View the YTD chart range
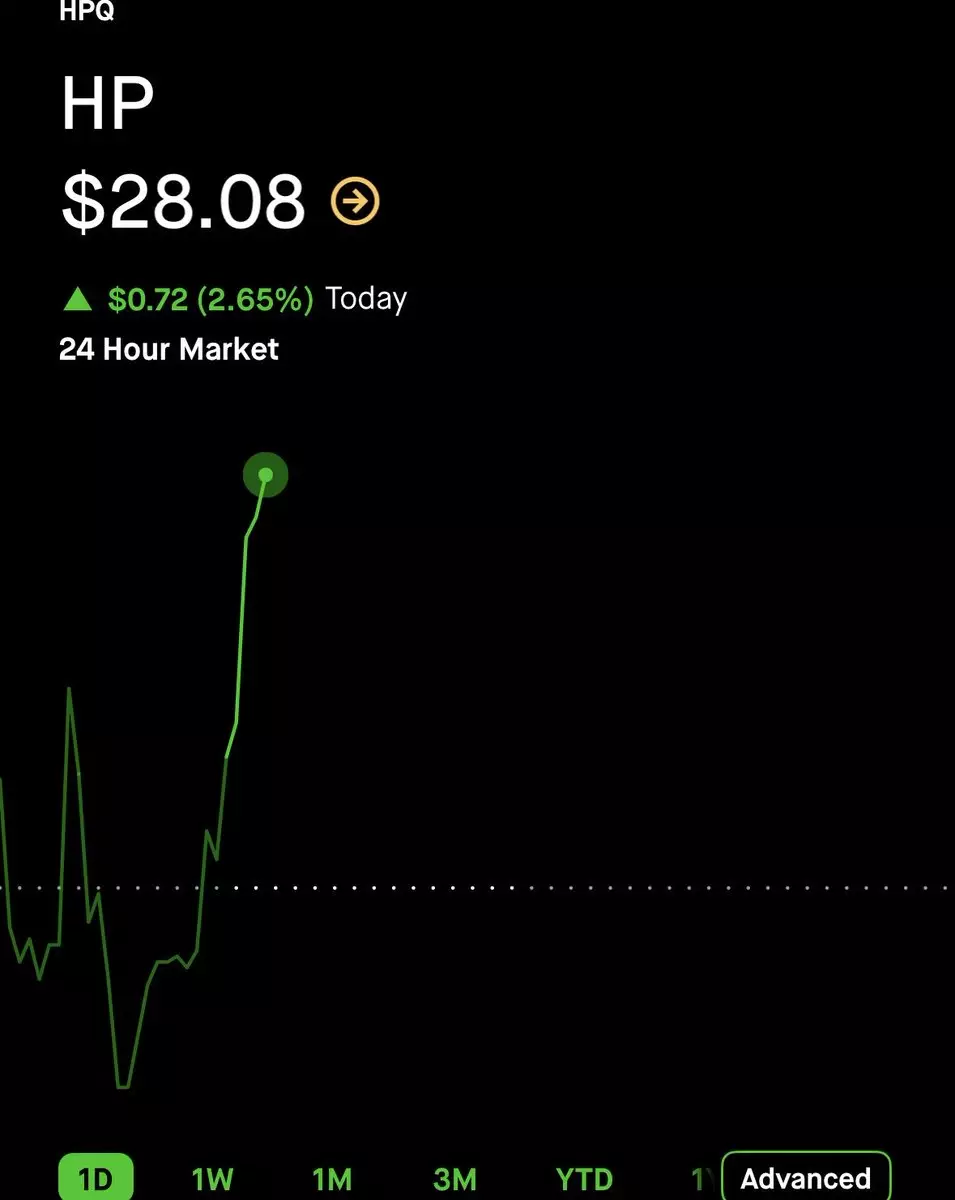The height and width of the screenshot is (1200, 955). point(584,1178)
